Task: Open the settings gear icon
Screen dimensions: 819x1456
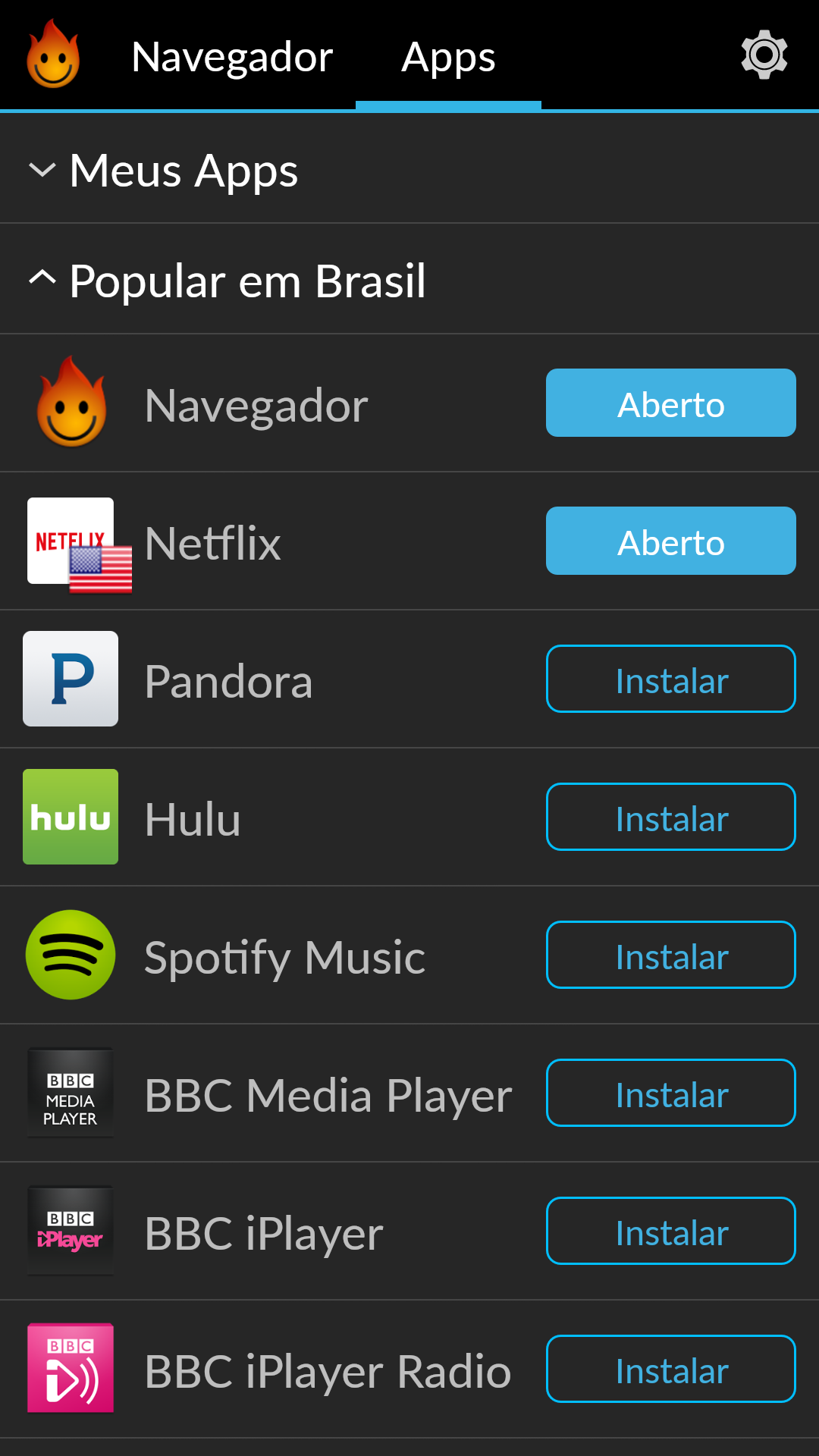Action: click(x=764, y=55)
